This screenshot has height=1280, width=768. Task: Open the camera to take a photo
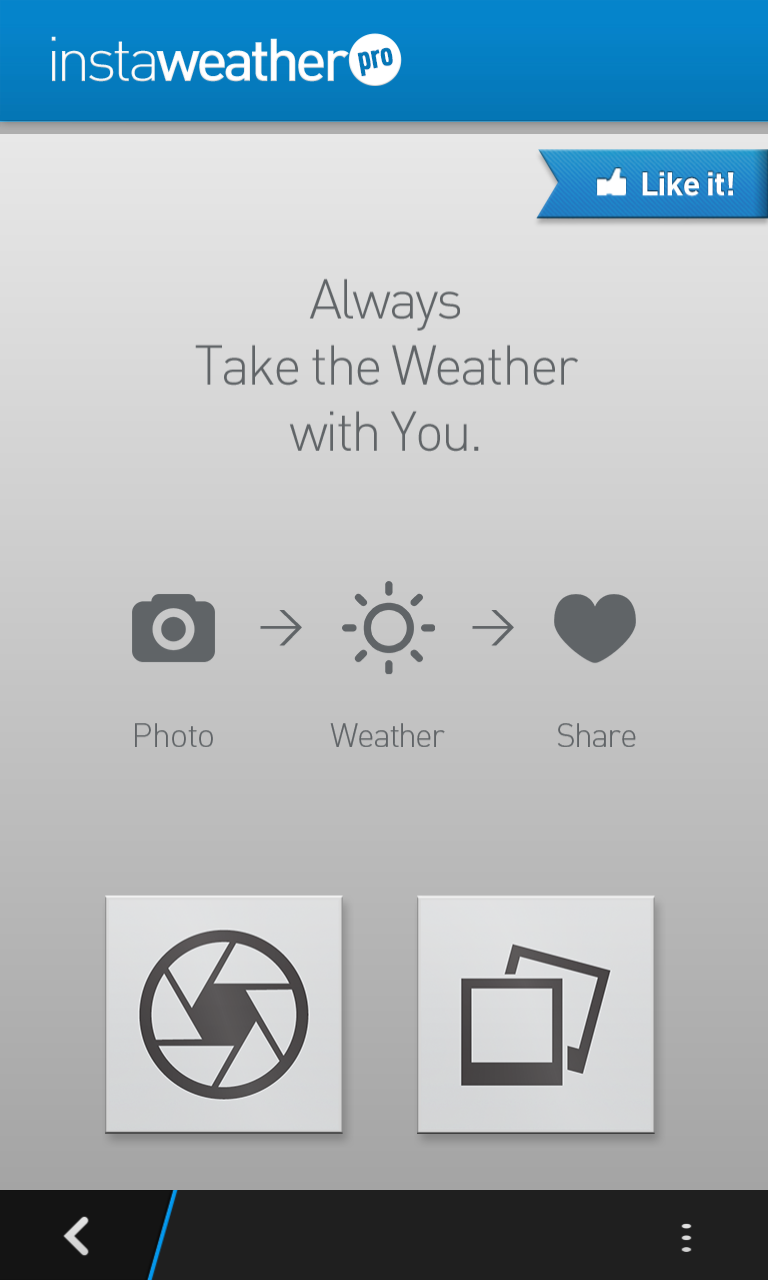point(224,1014)
